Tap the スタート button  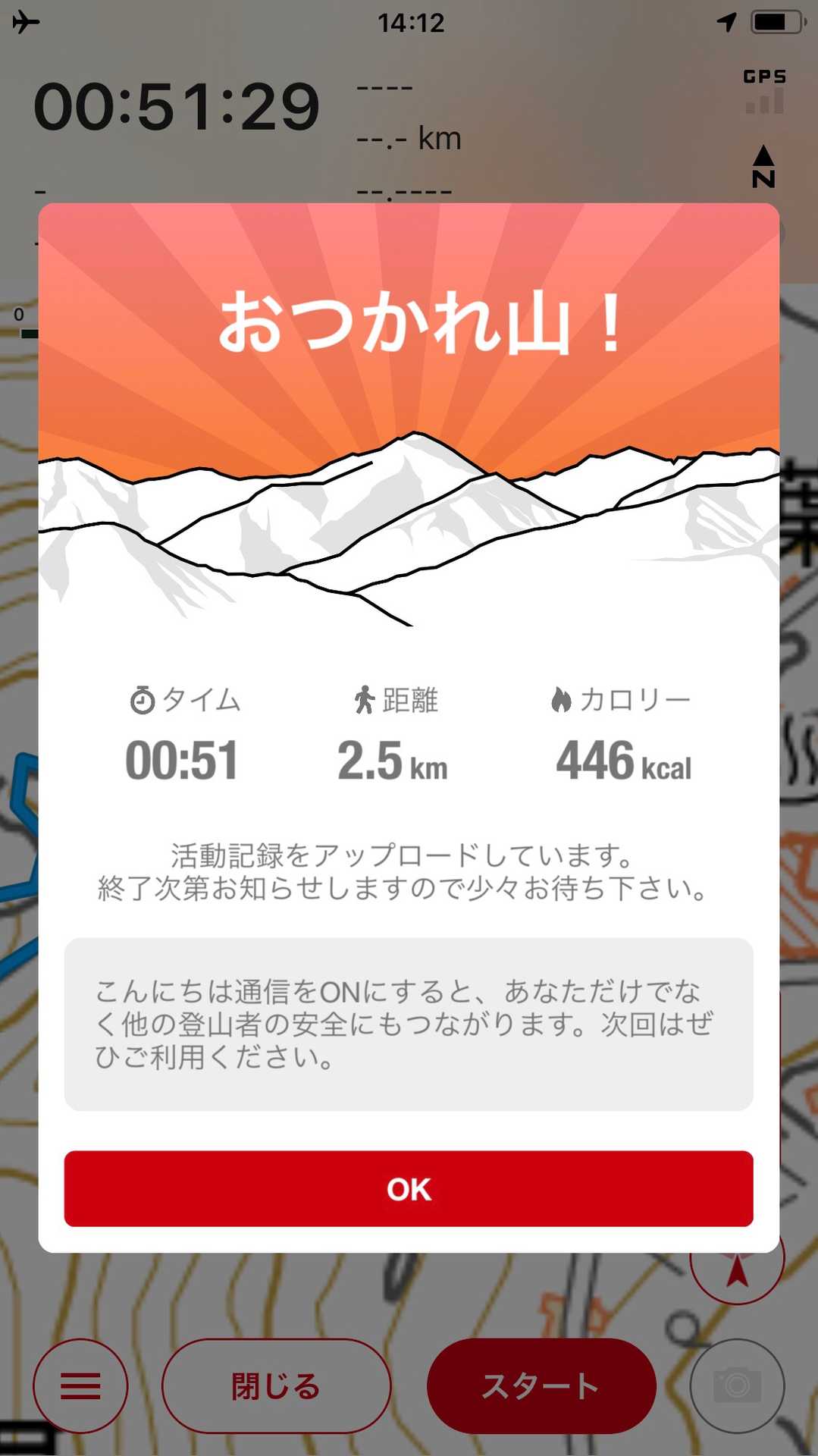coord(541,1385)
